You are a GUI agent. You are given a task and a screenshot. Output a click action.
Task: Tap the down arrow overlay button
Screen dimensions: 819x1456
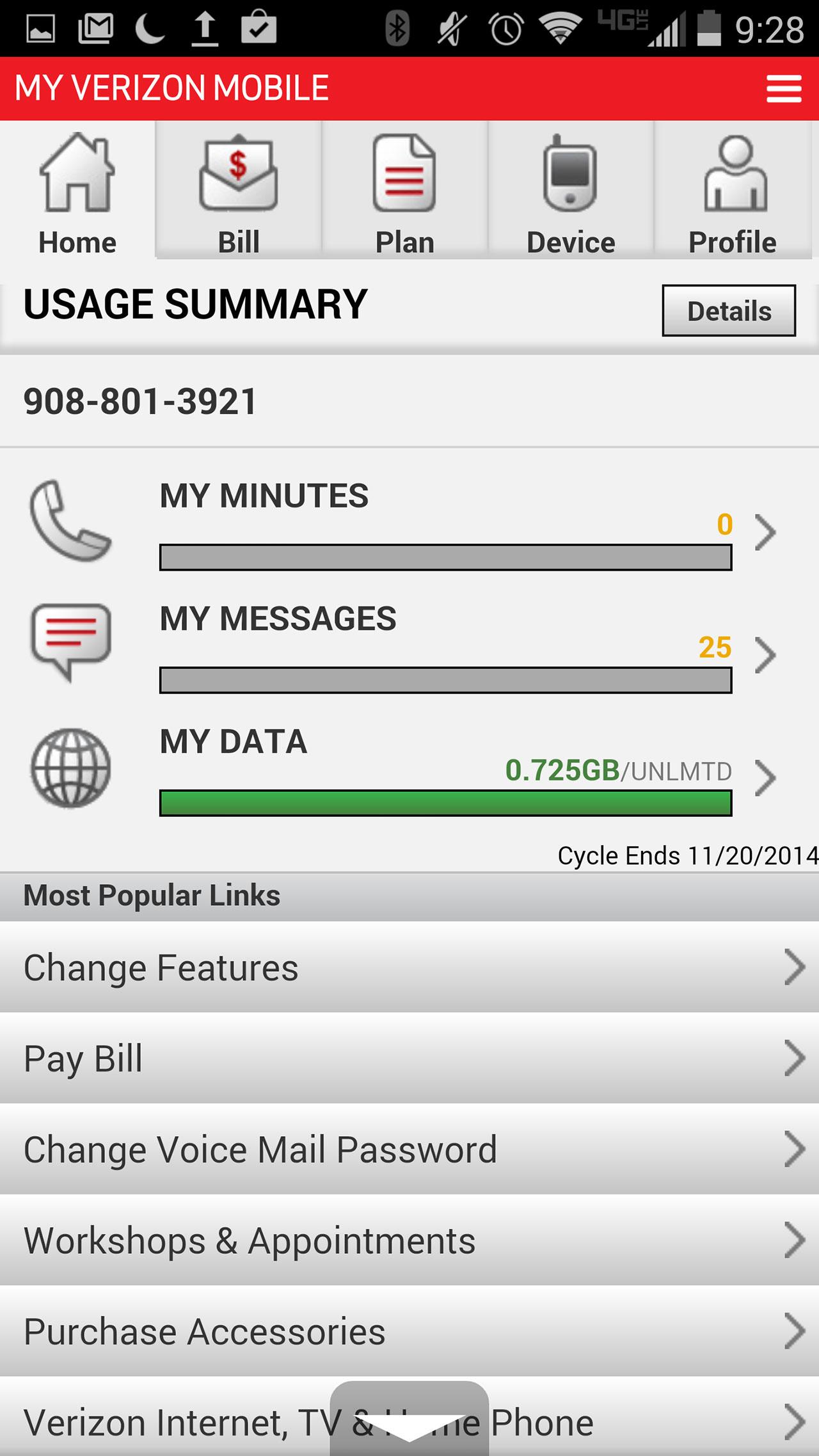click(409, 1421)
